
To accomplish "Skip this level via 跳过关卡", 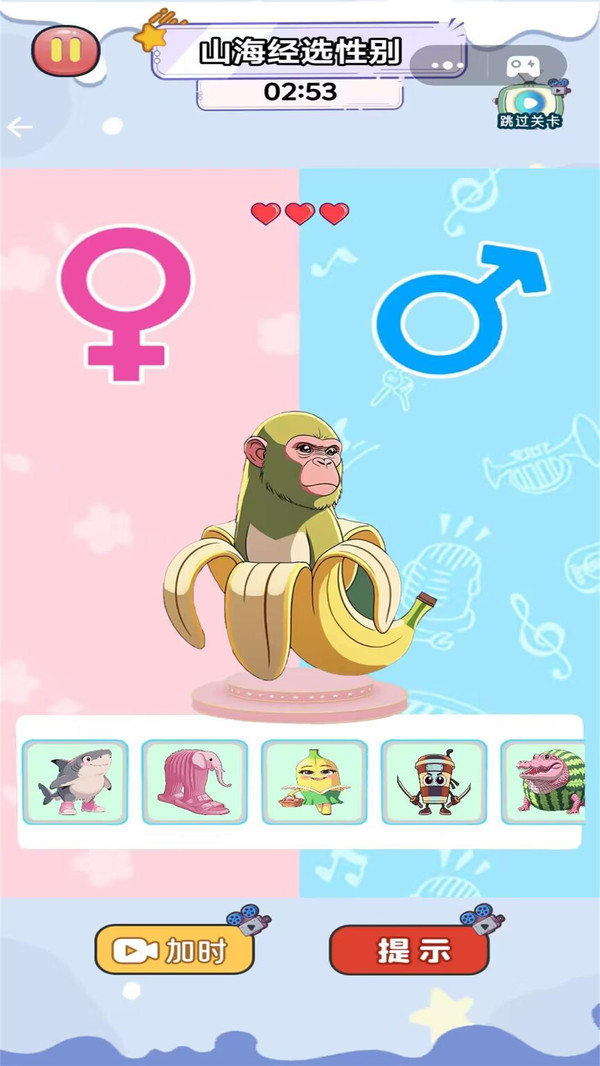I will pos(530,105).
